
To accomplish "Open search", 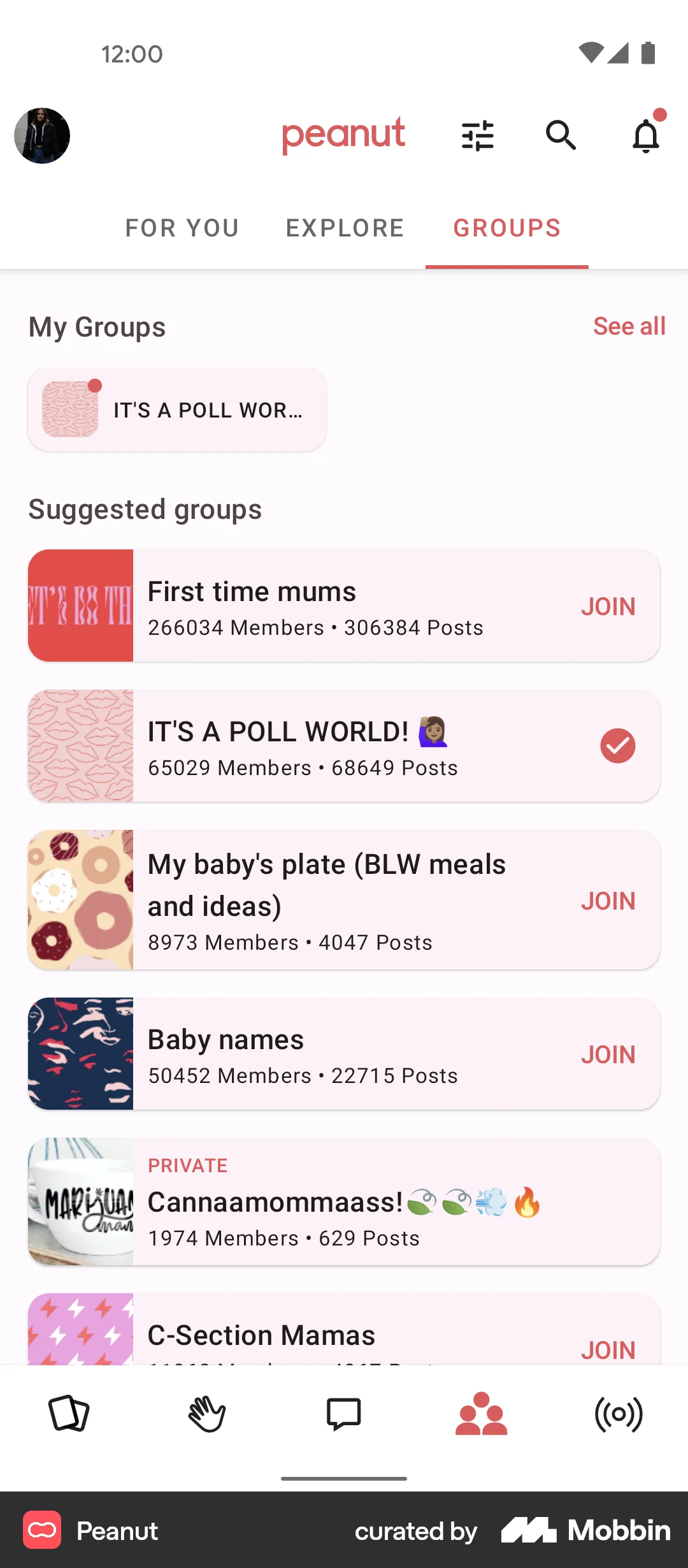I will click(x=561, y=135).
